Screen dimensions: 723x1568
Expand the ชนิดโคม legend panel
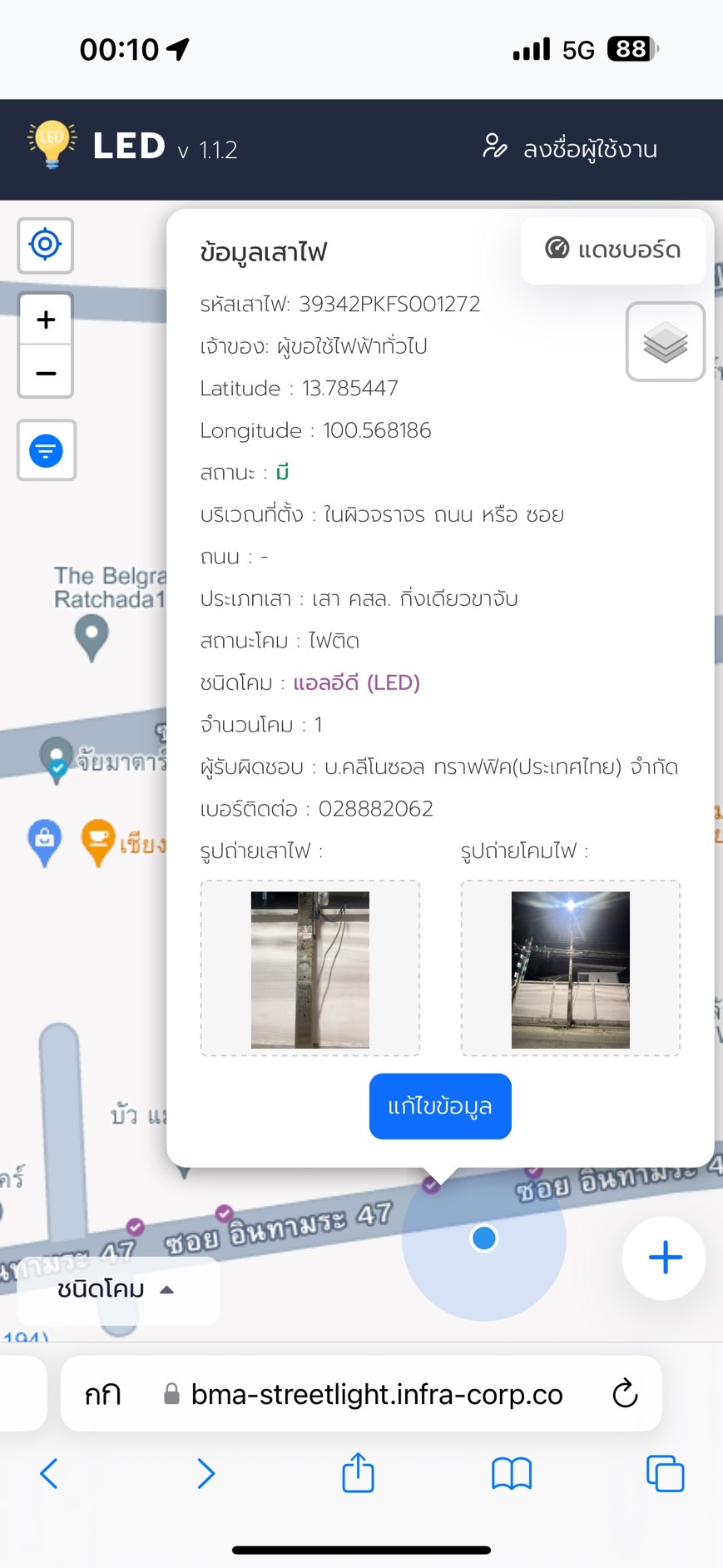117,1289
